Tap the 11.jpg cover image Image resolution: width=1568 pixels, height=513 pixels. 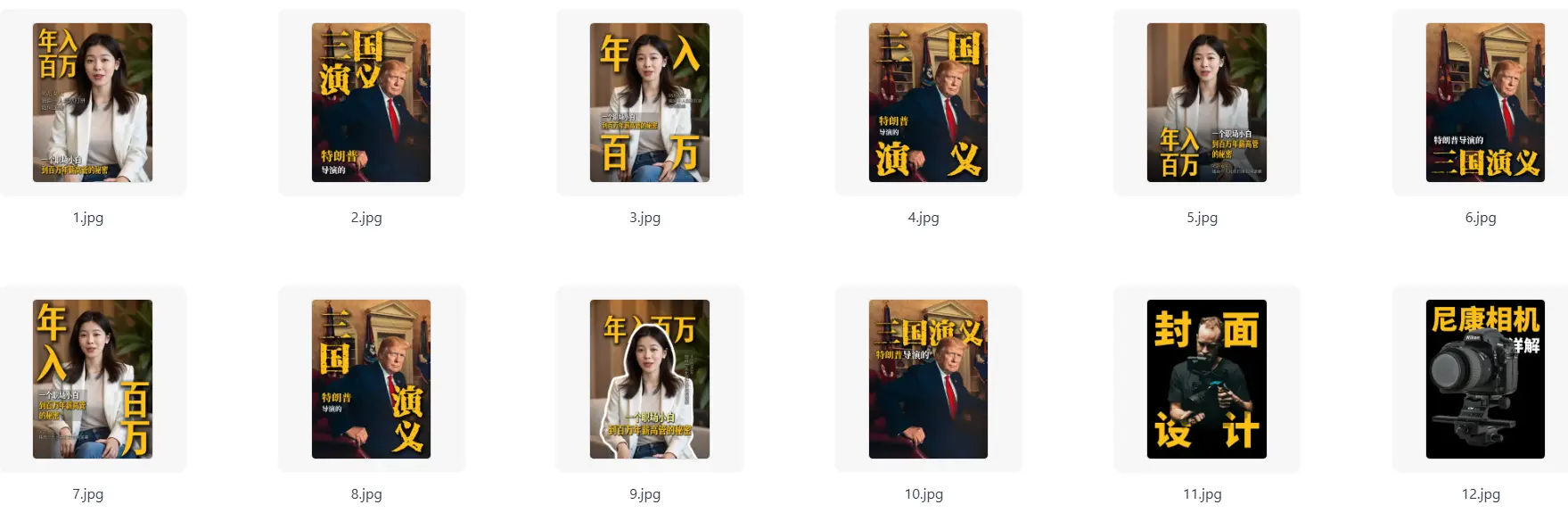(x=1206, y=379)
